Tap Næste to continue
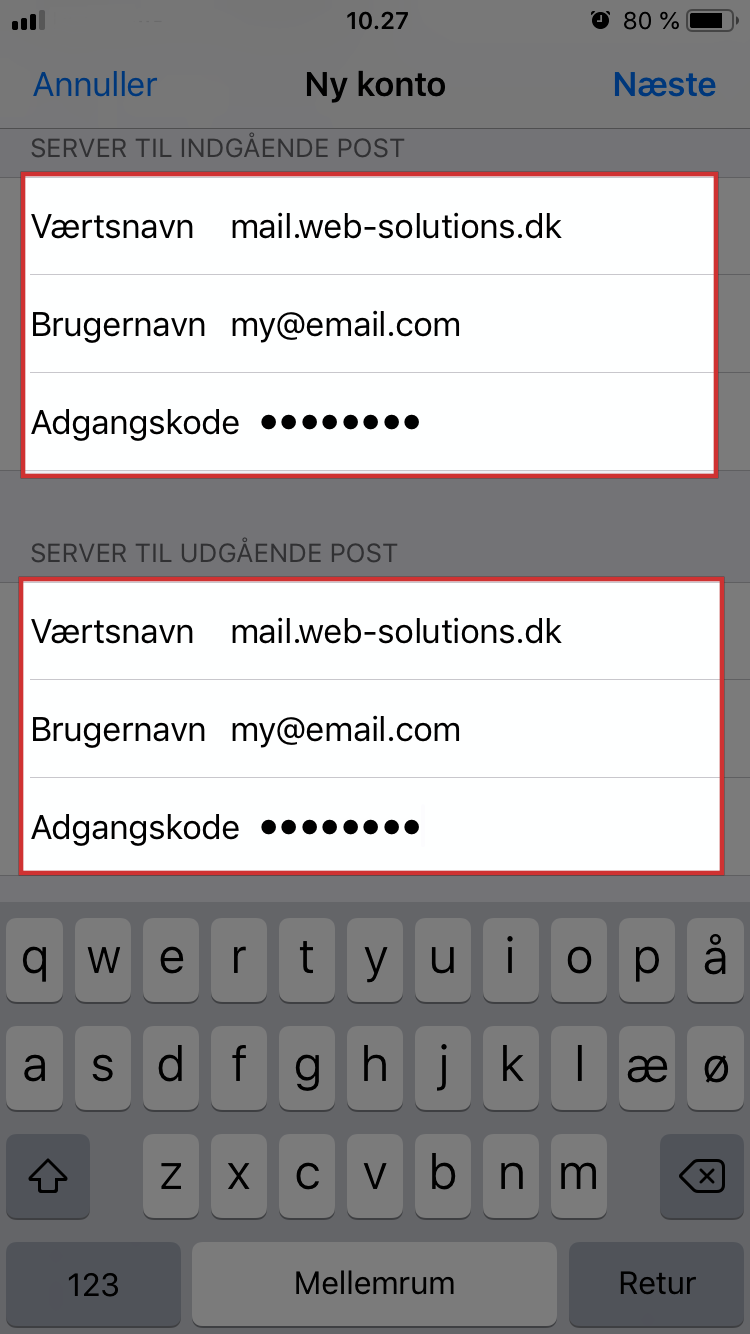Screen dimensions: 750x1334 pyautogui.click(x=664, y=85)
